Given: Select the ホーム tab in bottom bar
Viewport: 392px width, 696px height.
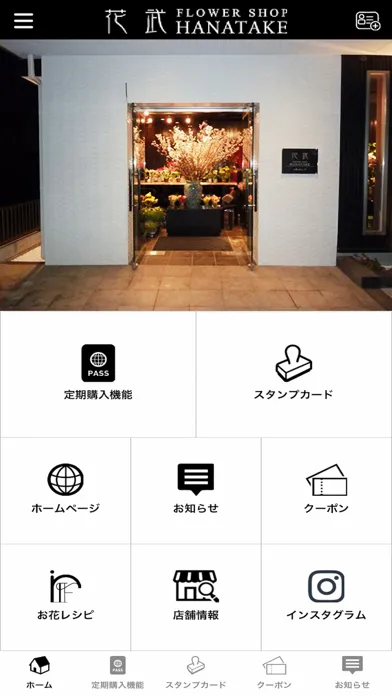Looking at the screenshot, I should click(39, 673).
